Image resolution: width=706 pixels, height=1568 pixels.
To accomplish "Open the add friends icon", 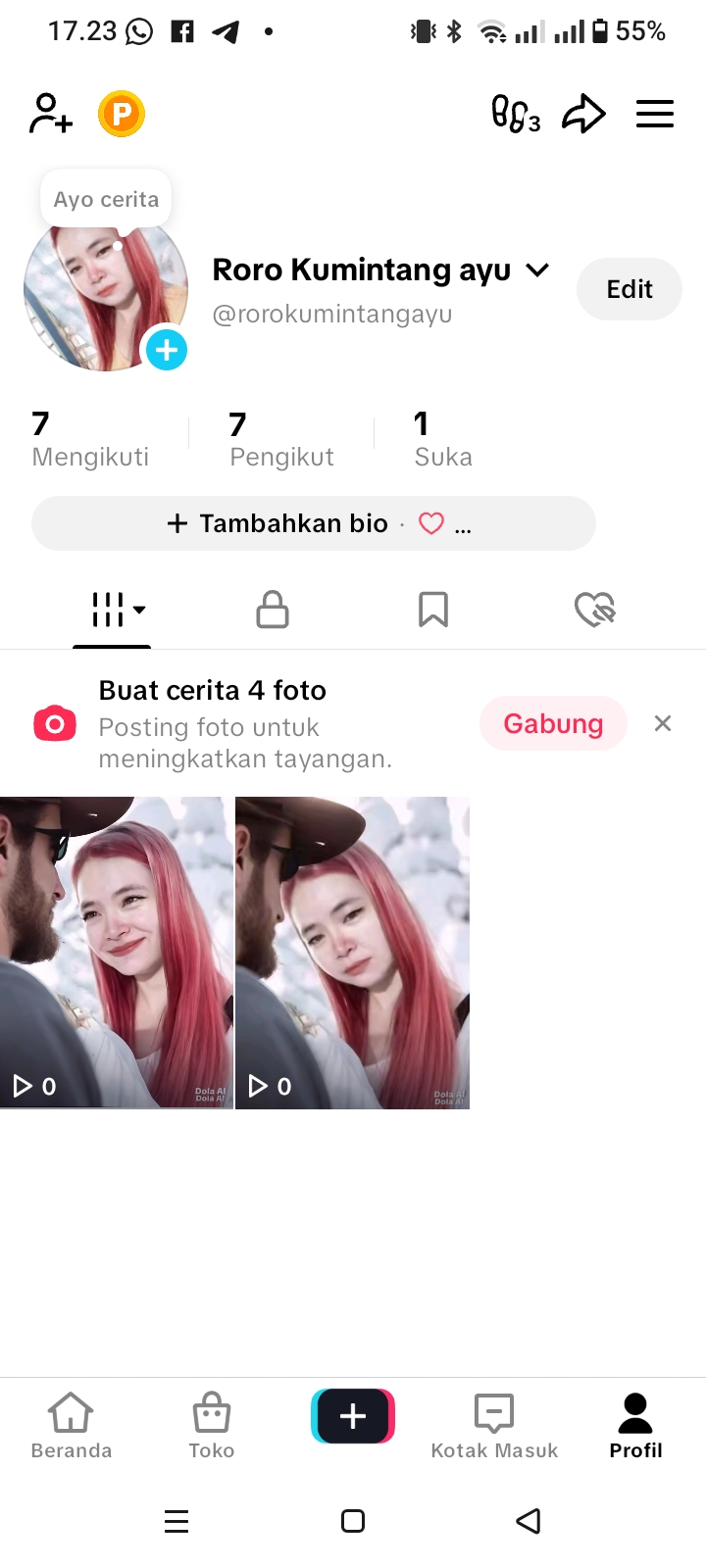I will tap(50, 114).
